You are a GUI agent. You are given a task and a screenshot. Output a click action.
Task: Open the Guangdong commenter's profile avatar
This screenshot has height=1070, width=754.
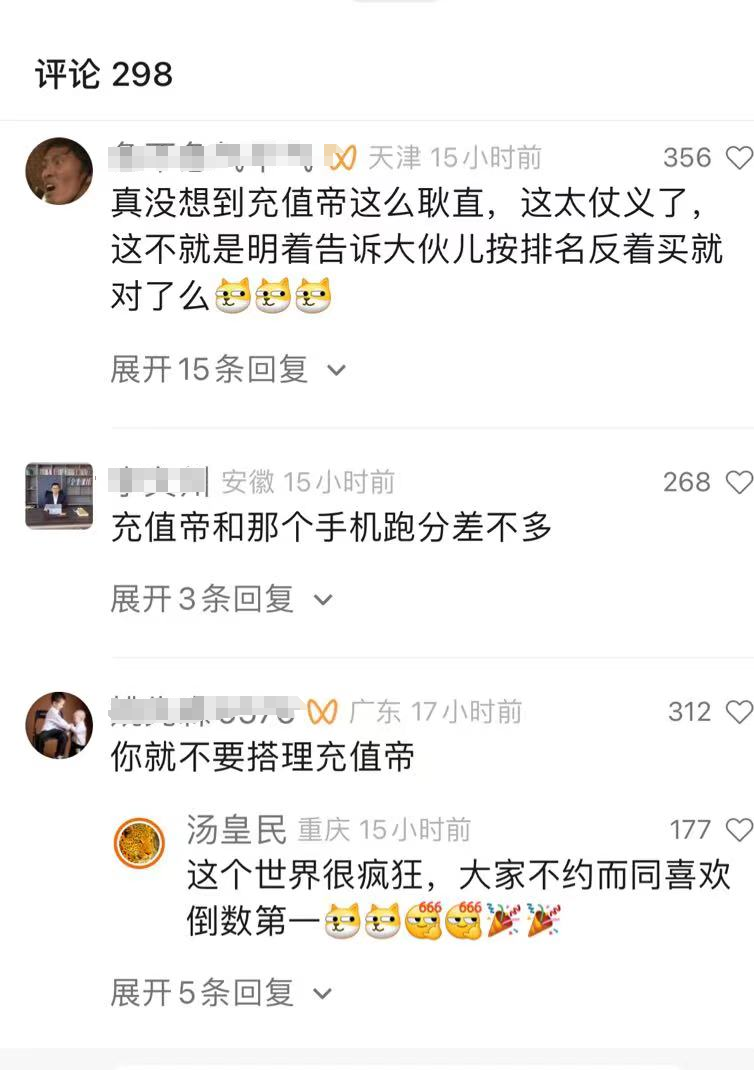tap(59, 725)
